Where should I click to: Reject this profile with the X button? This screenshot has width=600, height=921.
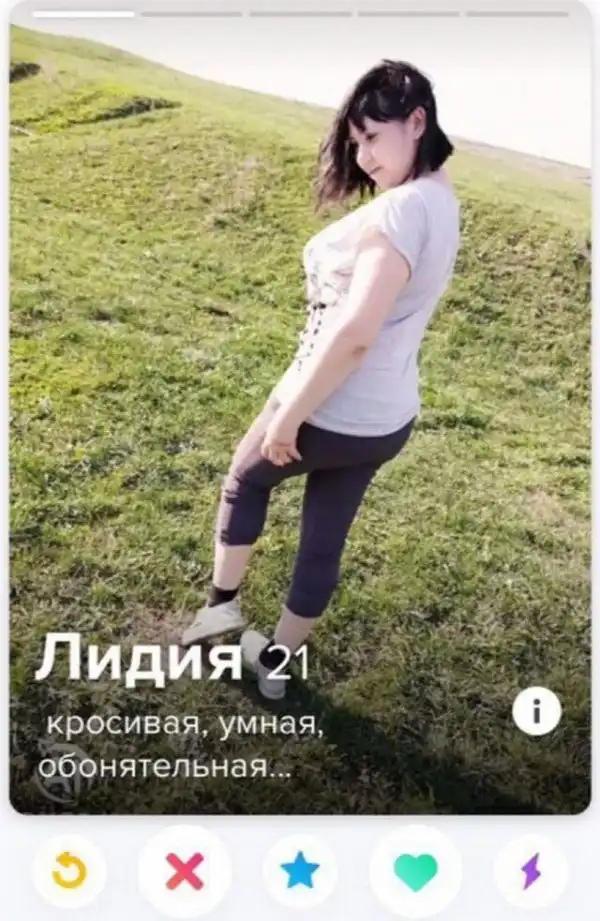point(185,871)
